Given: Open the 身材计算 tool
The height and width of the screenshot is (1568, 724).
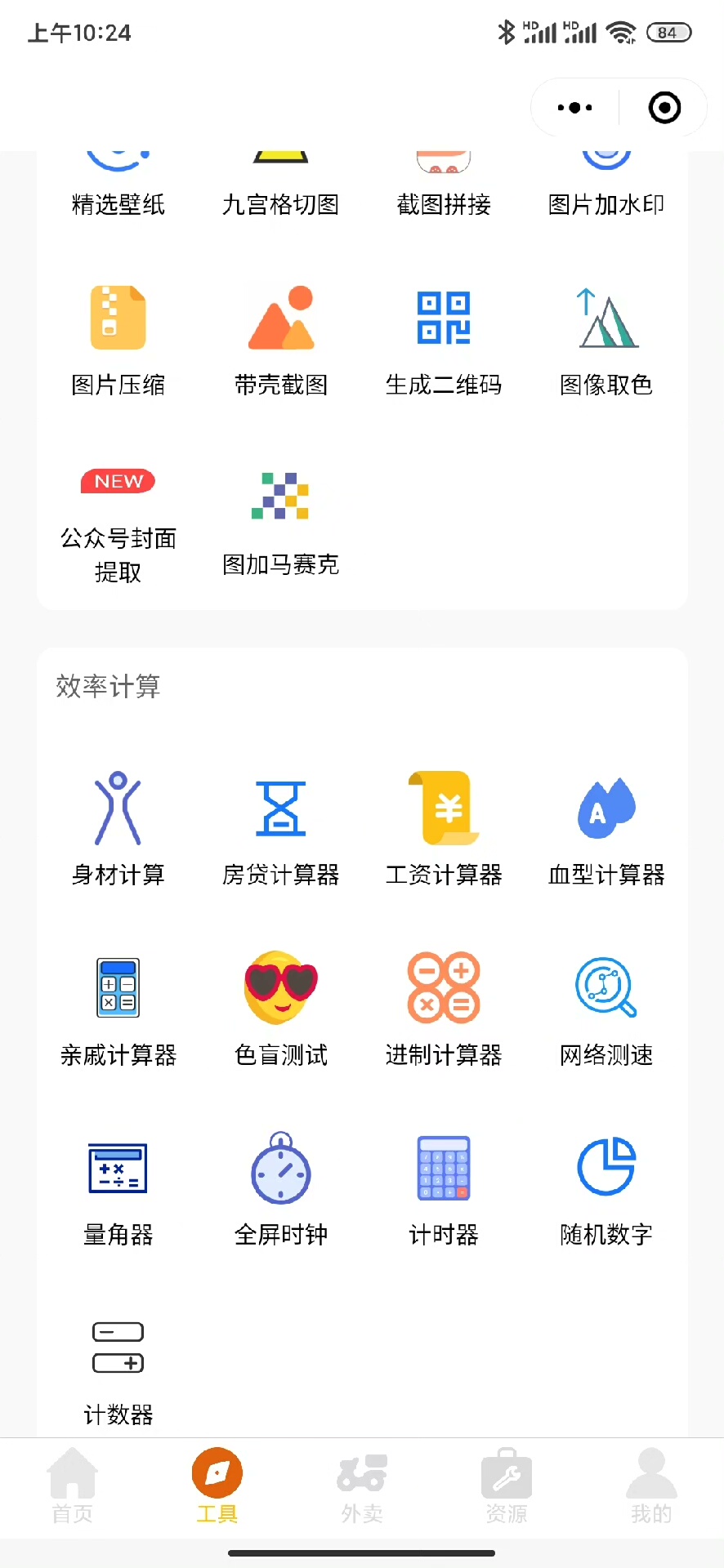Looking at the screenshot, I should [118, 829].
